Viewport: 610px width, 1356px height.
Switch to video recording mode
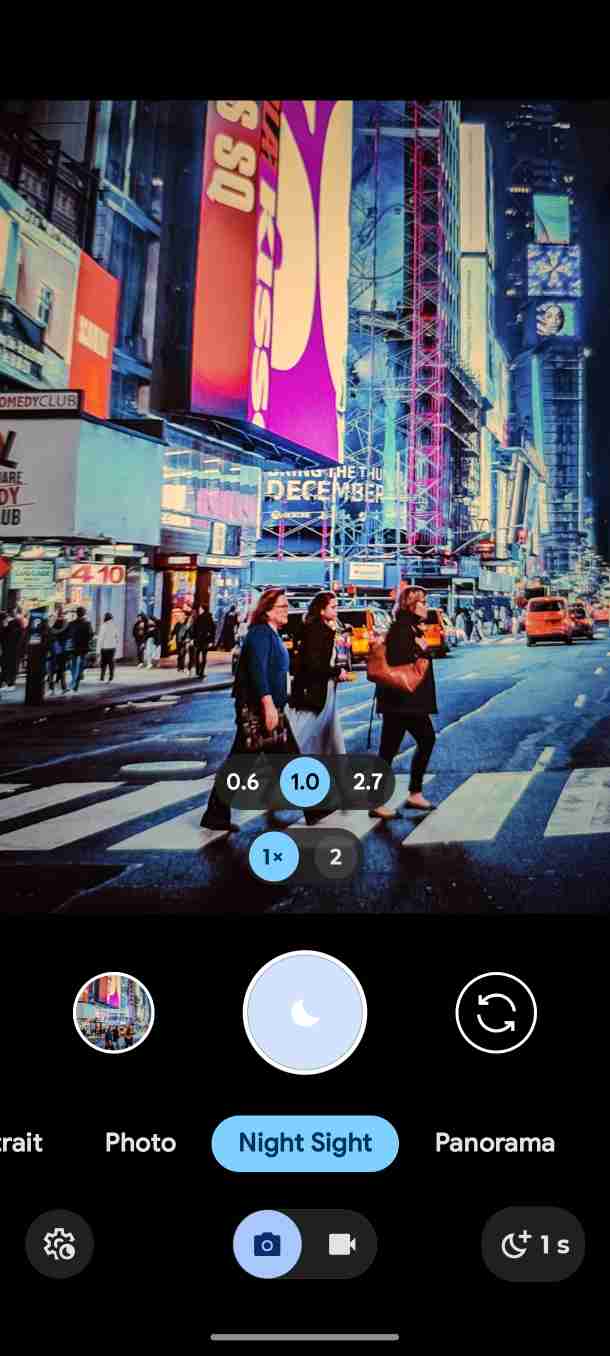tap(342, 1244)
